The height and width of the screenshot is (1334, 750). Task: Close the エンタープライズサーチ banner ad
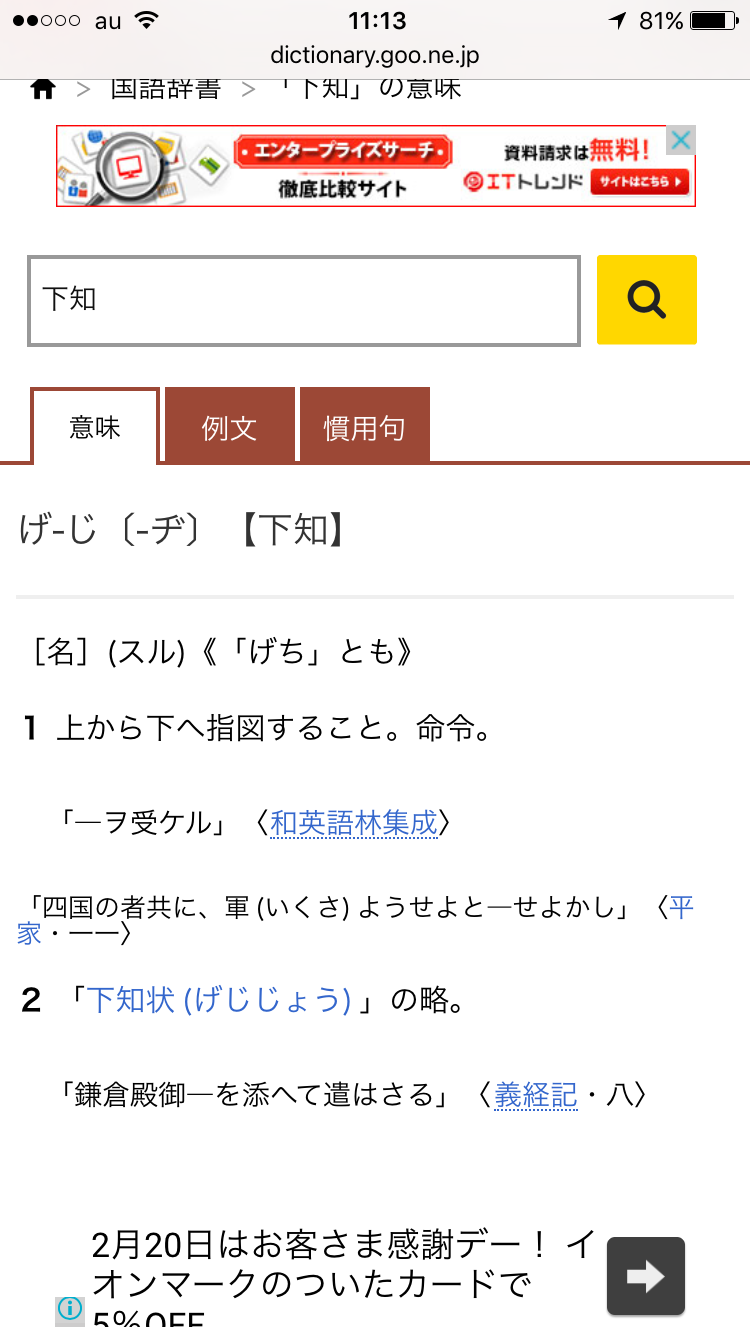pos(680,140)
